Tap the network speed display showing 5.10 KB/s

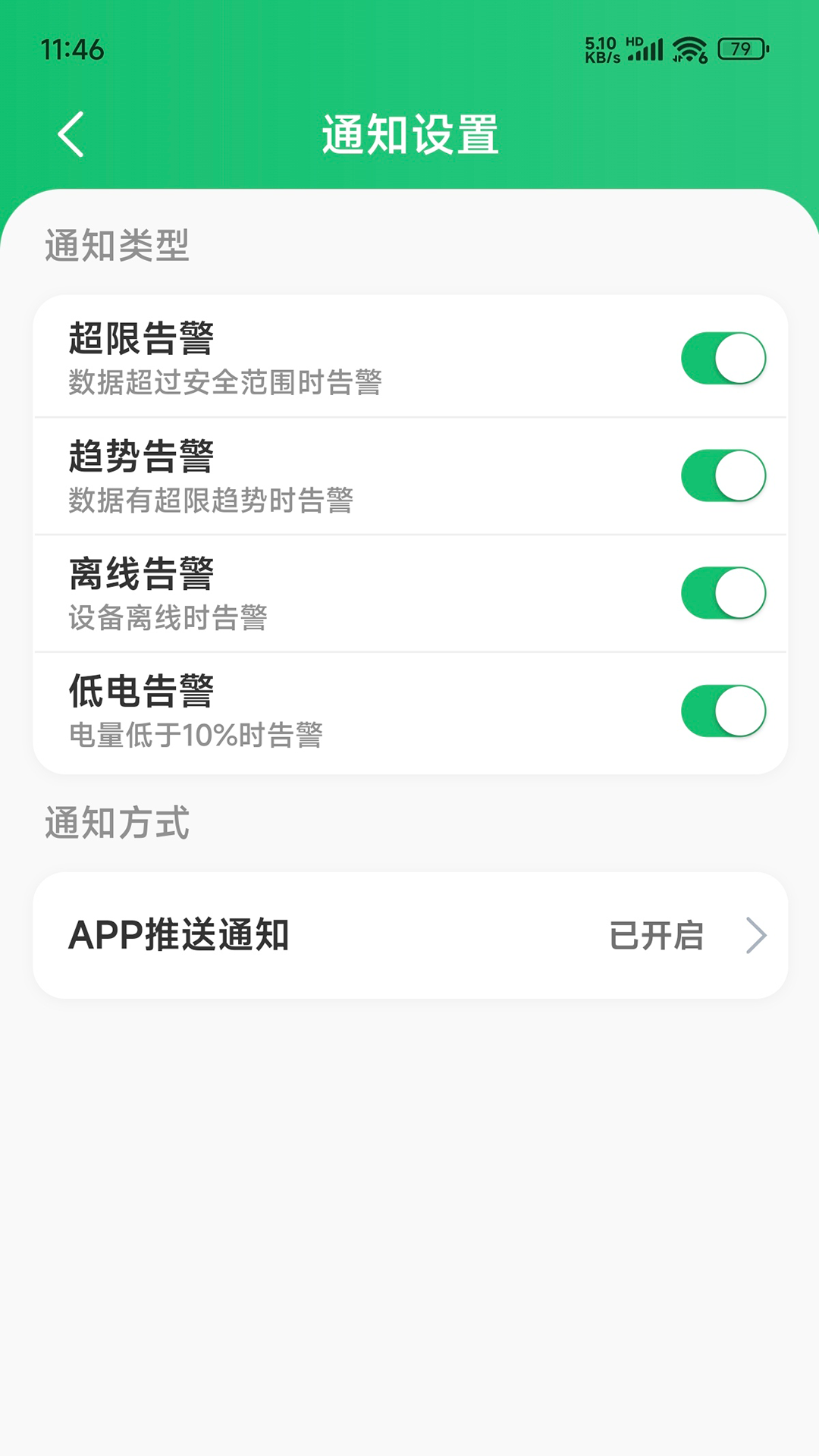[598, 49]
